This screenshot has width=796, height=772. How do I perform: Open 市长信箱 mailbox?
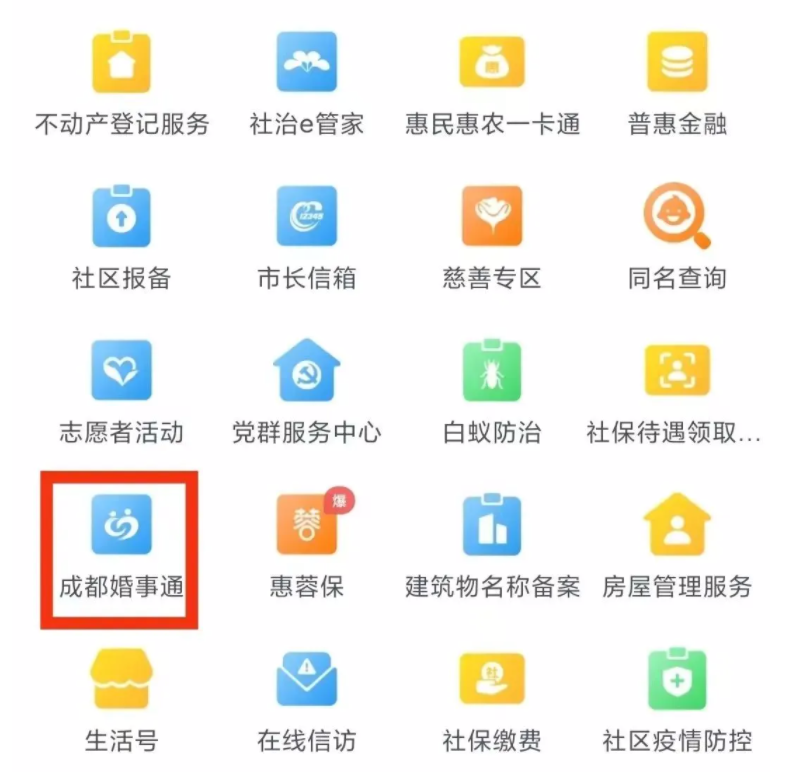pyautogui.click(x=306, y=216)
